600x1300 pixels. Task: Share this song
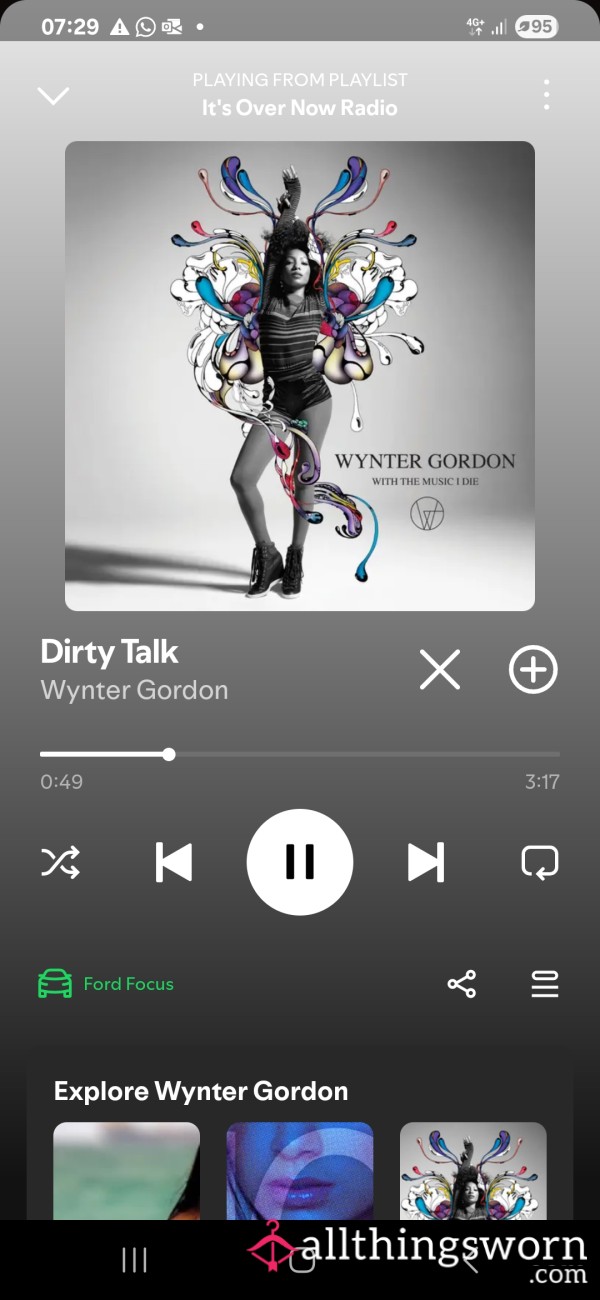pyautogui.click(x=461, y=984)
